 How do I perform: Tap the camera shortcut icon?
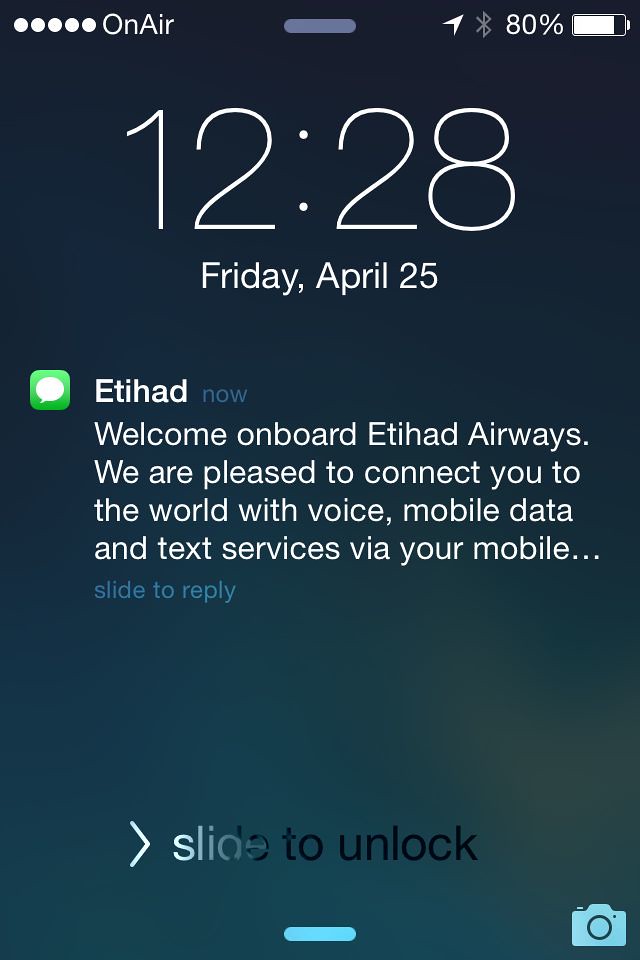(598, 925)
